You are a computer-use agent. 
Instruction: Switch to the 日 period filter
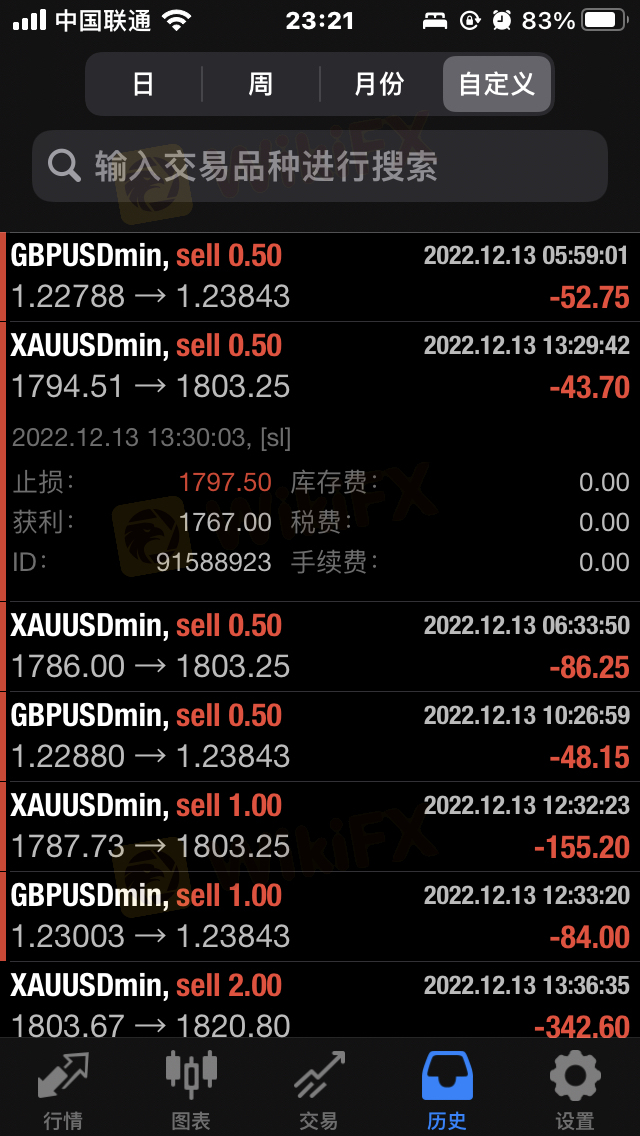tap(144, 84)
